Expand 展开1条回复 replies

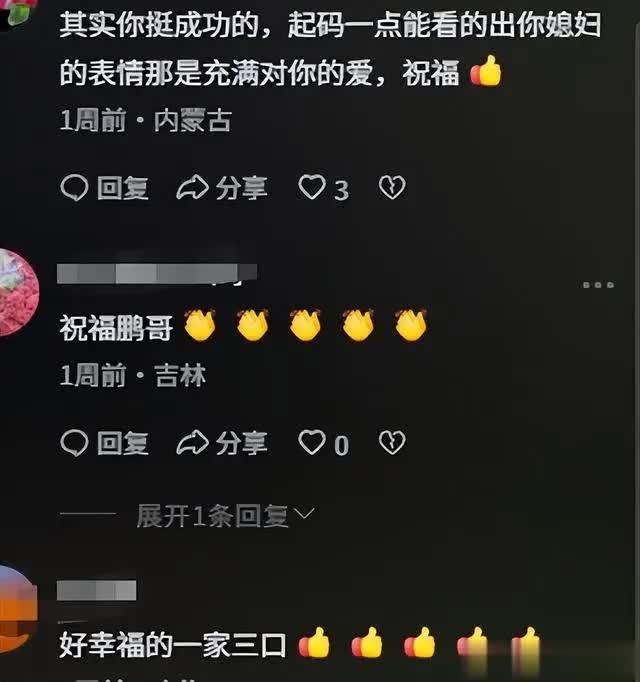click(225, 515)
